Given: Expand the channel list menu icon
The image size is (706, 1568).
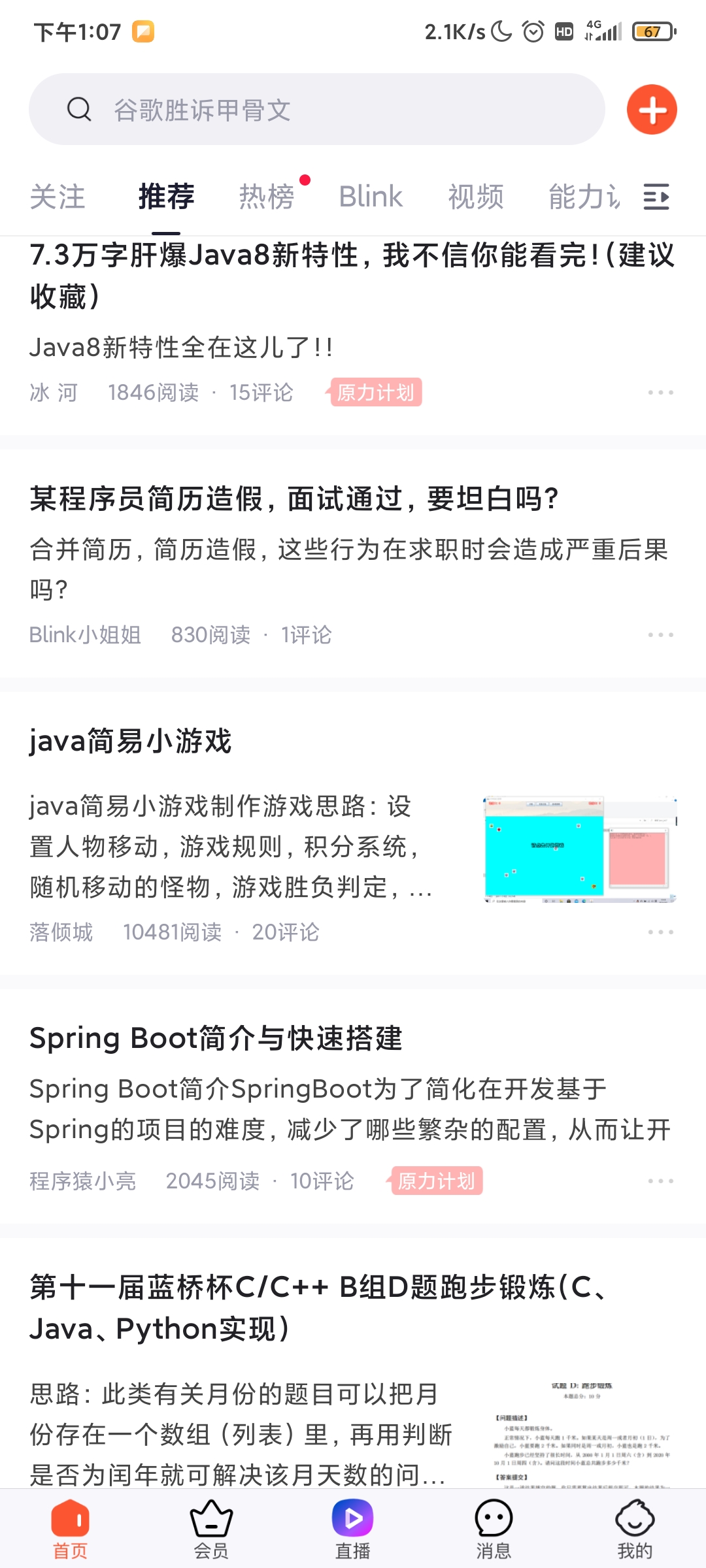Looking at the screenshot, I should [656, 197].
